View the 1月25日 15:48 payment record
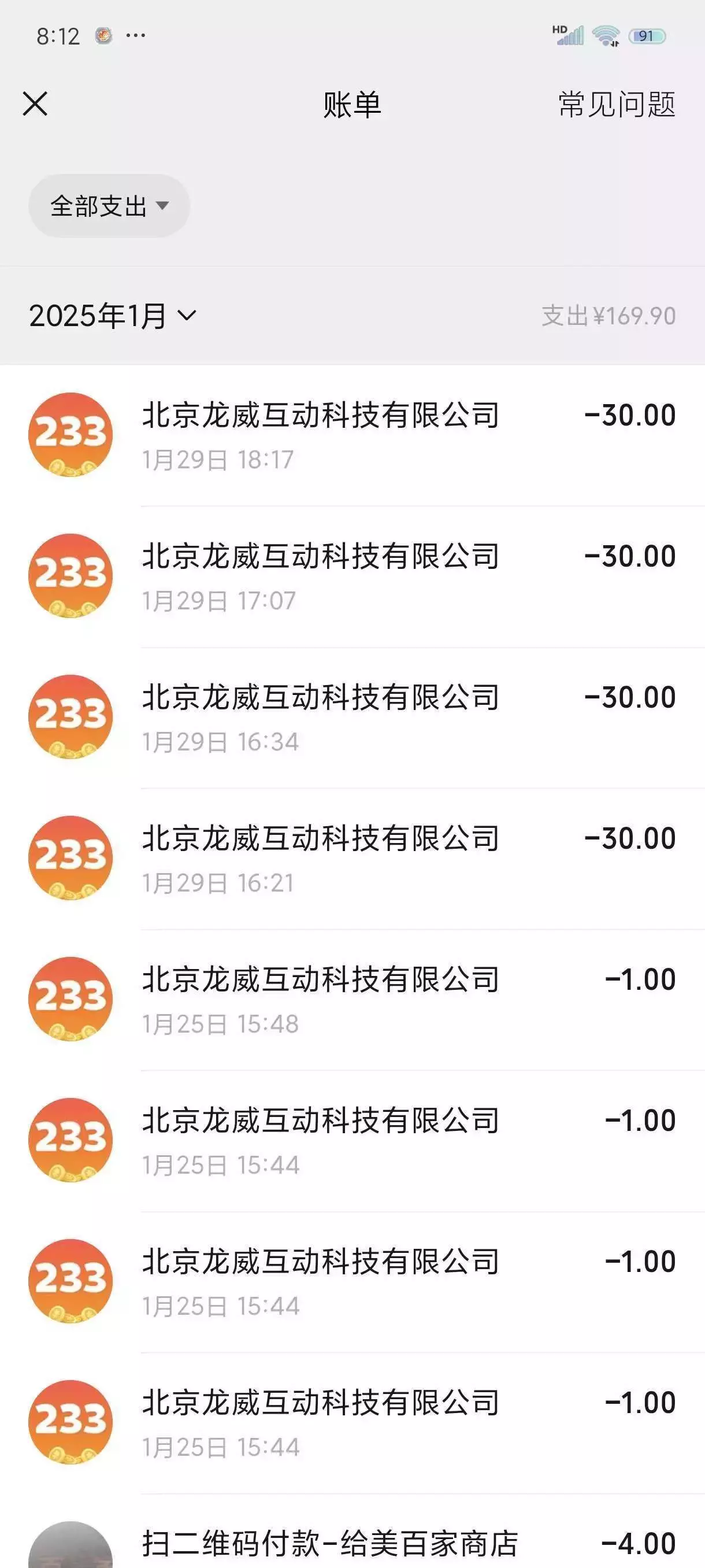This screenshot has height=1568, width=705. (352, 1000)
